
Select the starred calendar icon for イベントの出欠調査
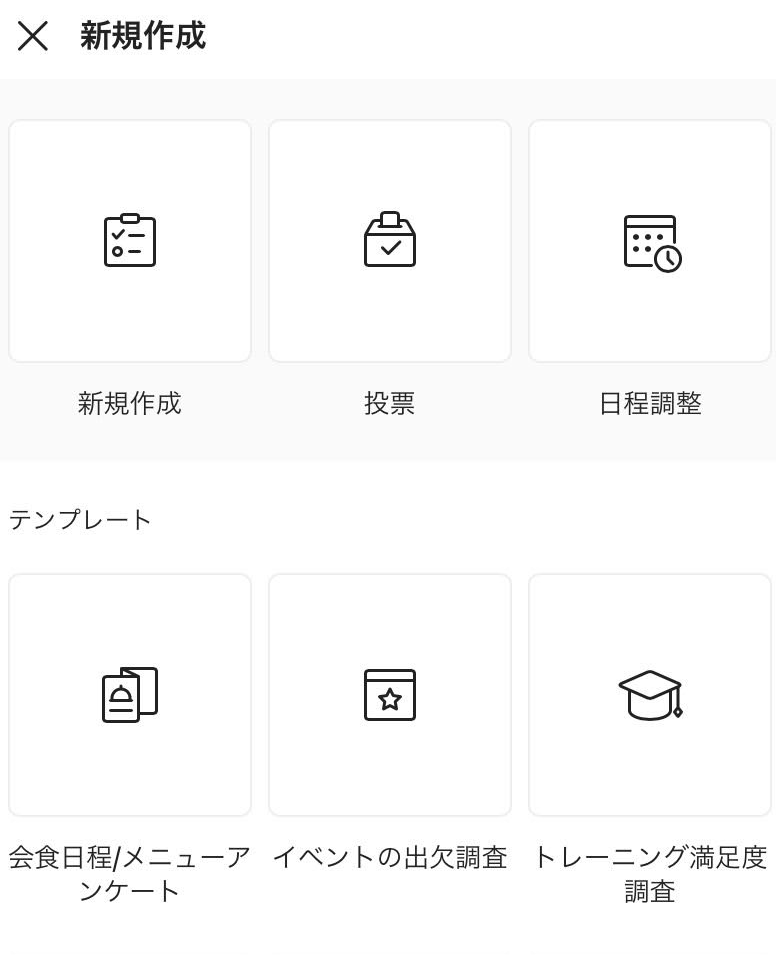(x=389, y=694)
